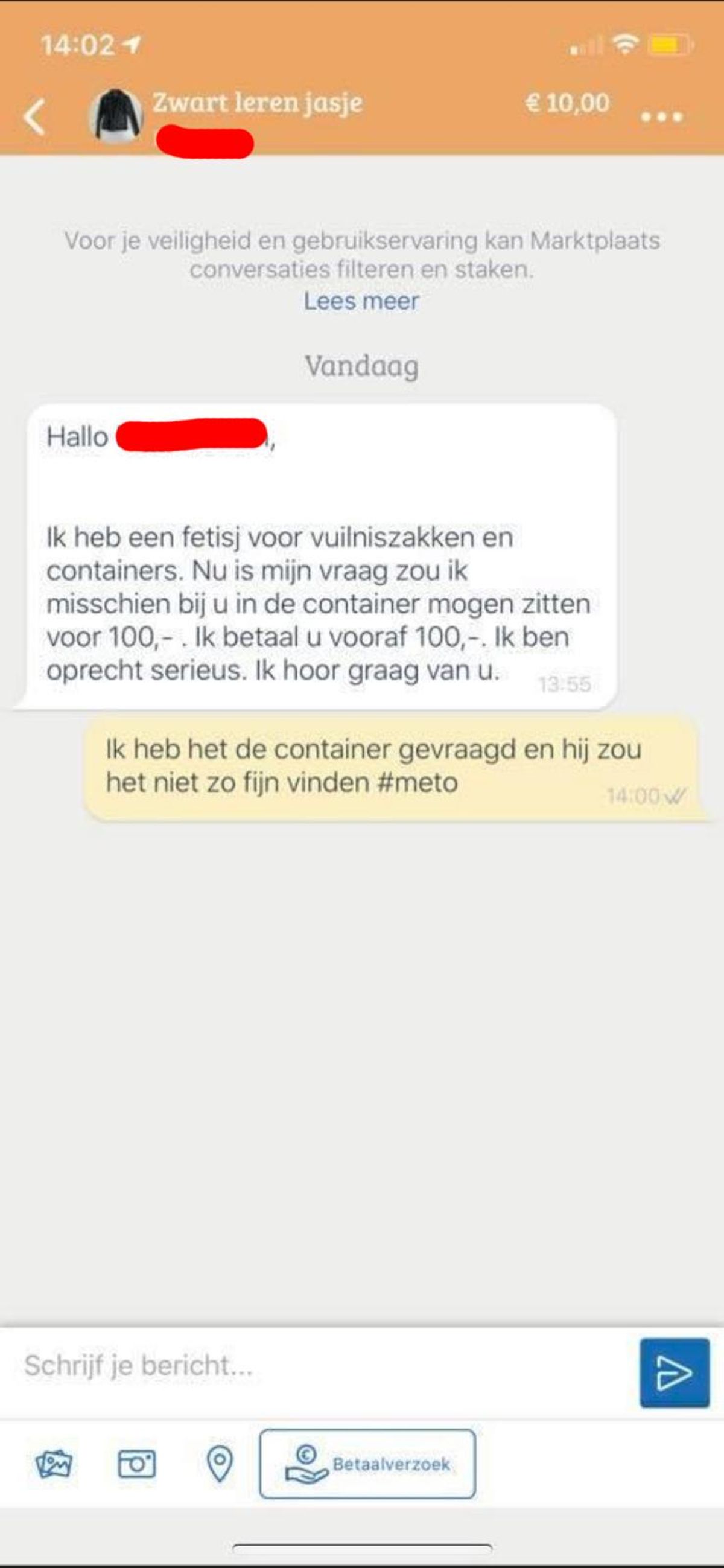Screen dimensions: 724x1568
Task: Attach a photo from the gallery
Action: 54,1464
